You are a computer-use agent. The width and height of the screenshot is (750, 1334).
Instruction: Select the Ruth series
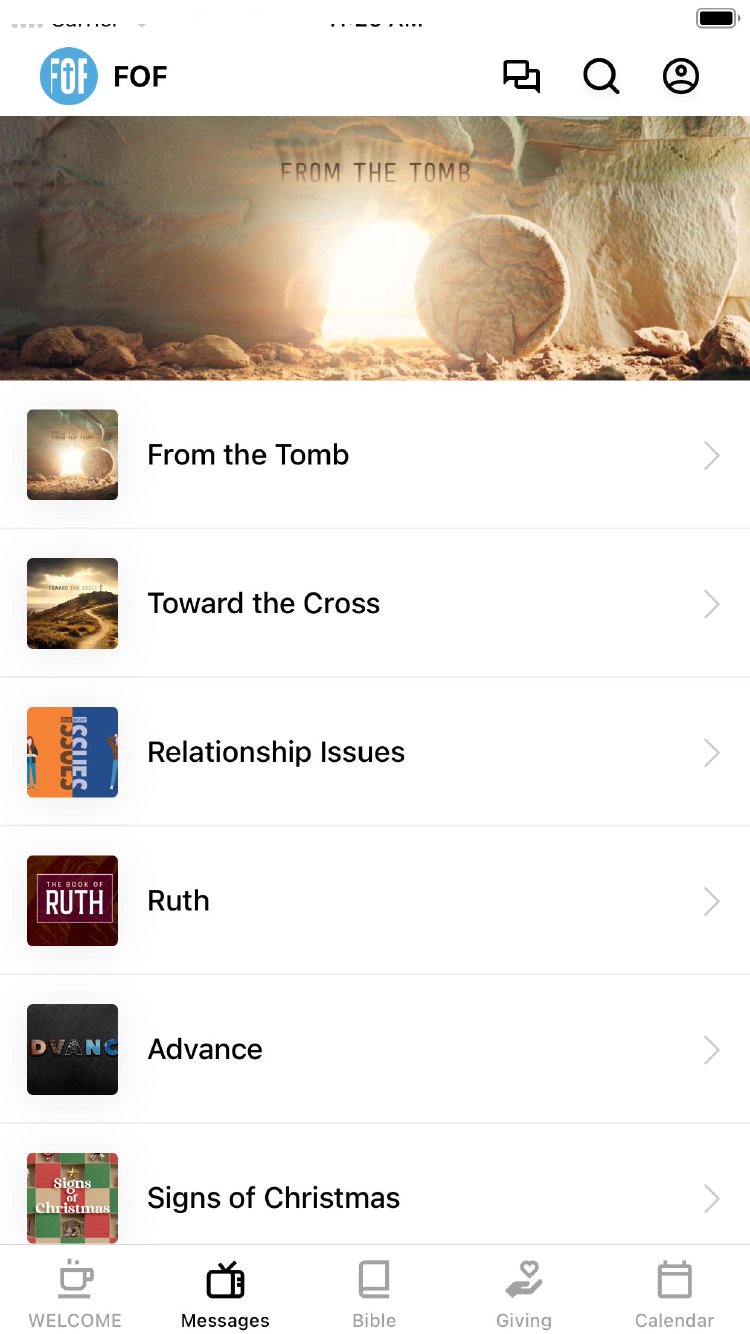[x=375, y=901]
